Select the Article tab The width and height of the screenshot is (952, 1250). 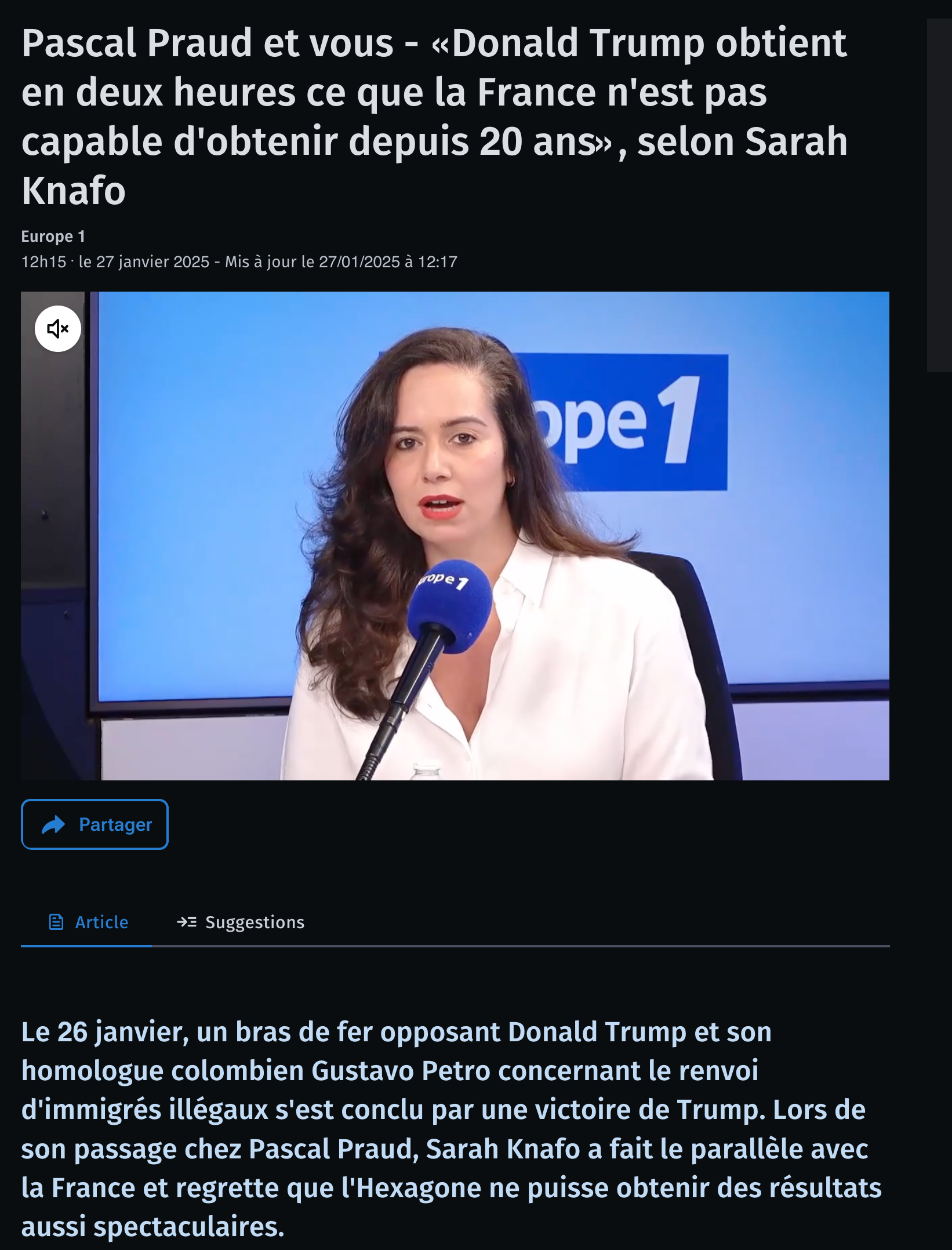tap(88, 922)
